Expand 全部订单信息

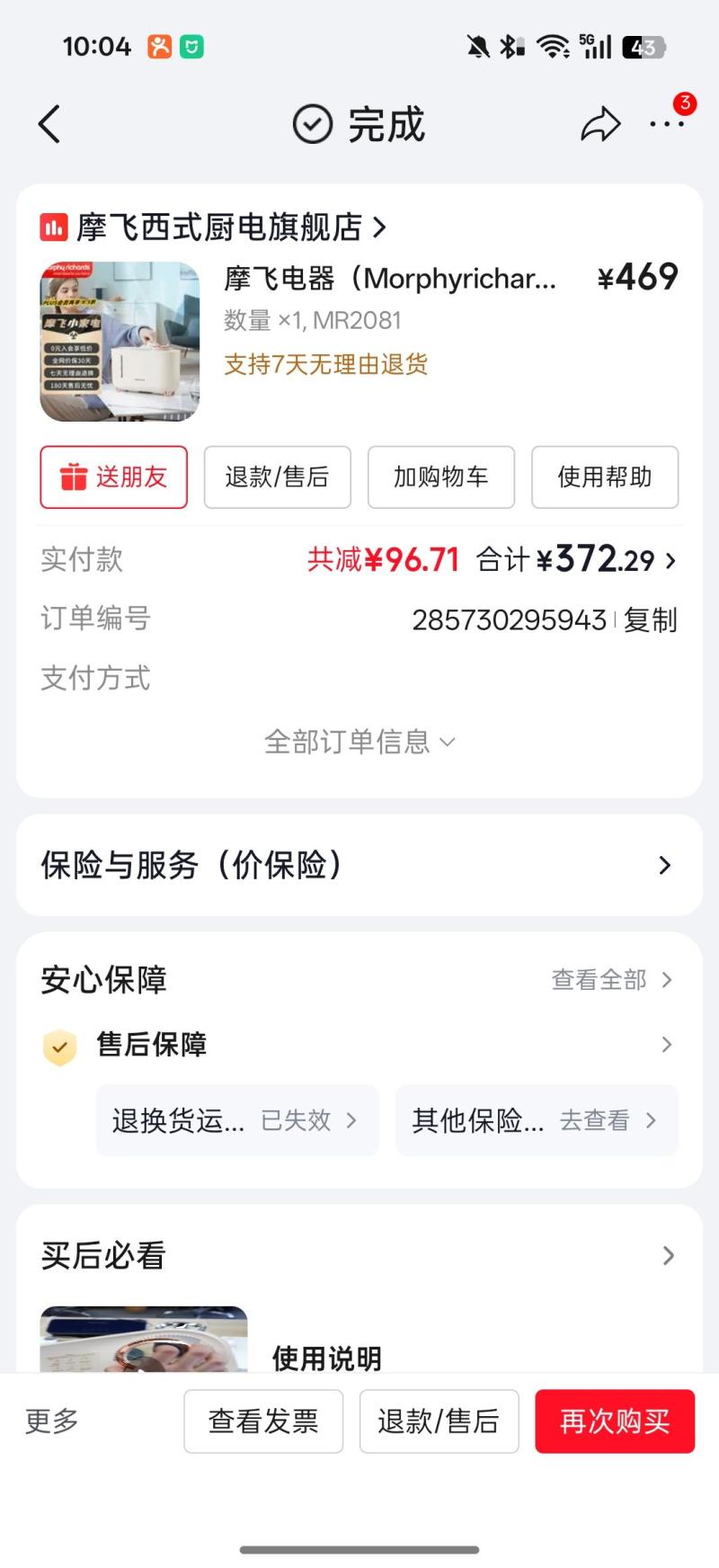(359, 742)
